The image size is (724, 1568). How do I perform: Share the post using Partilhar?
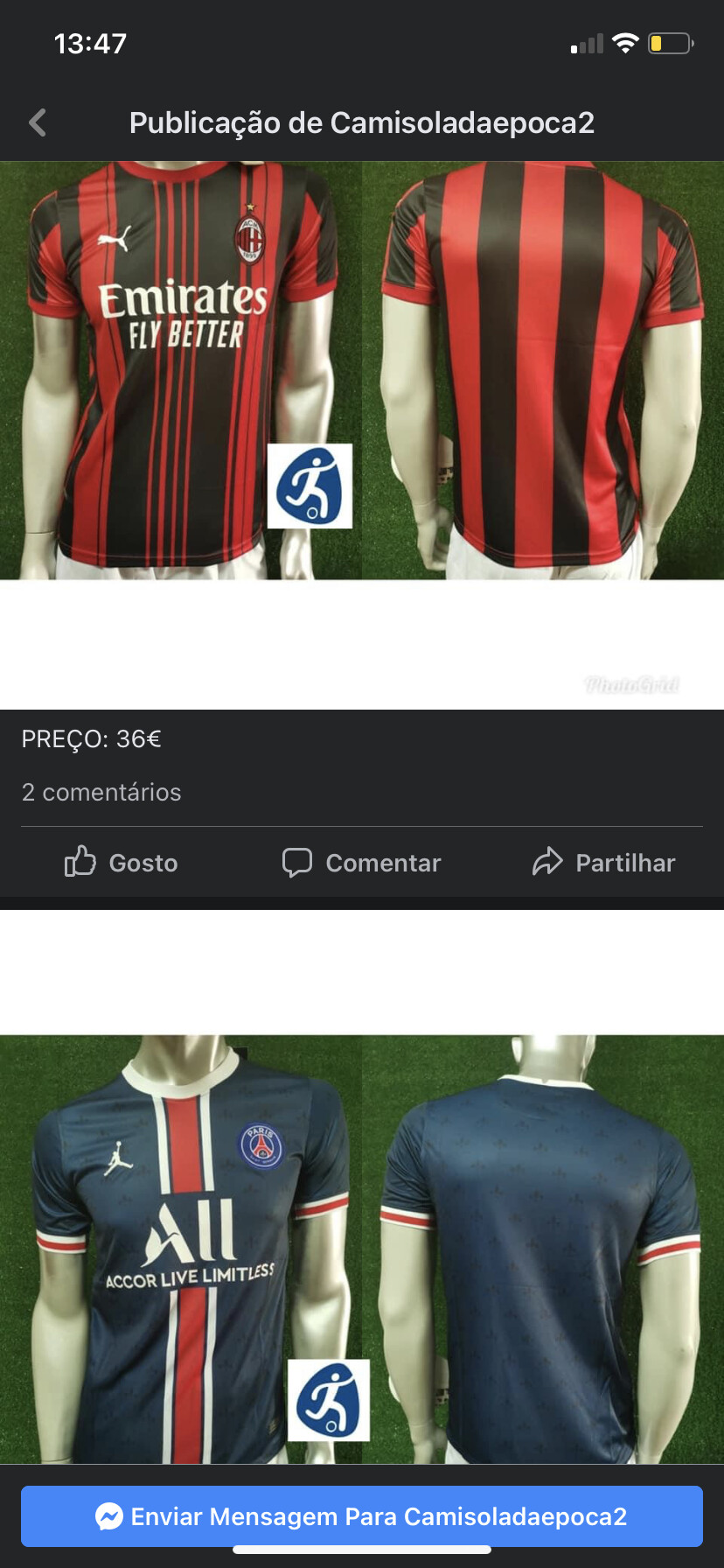pos(604,863)
